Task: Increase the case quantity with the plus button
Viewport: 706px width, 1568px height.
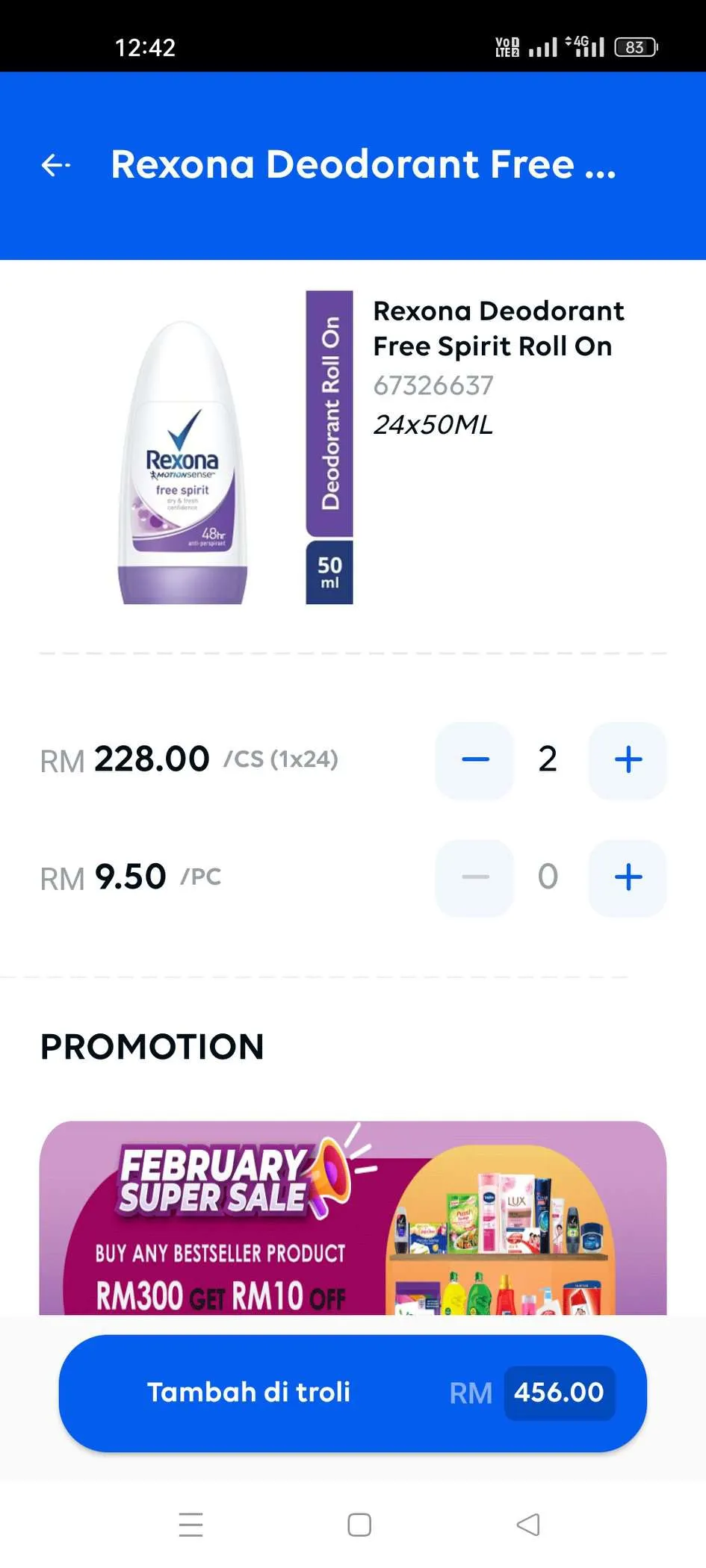Action: (x=627, y=760)
